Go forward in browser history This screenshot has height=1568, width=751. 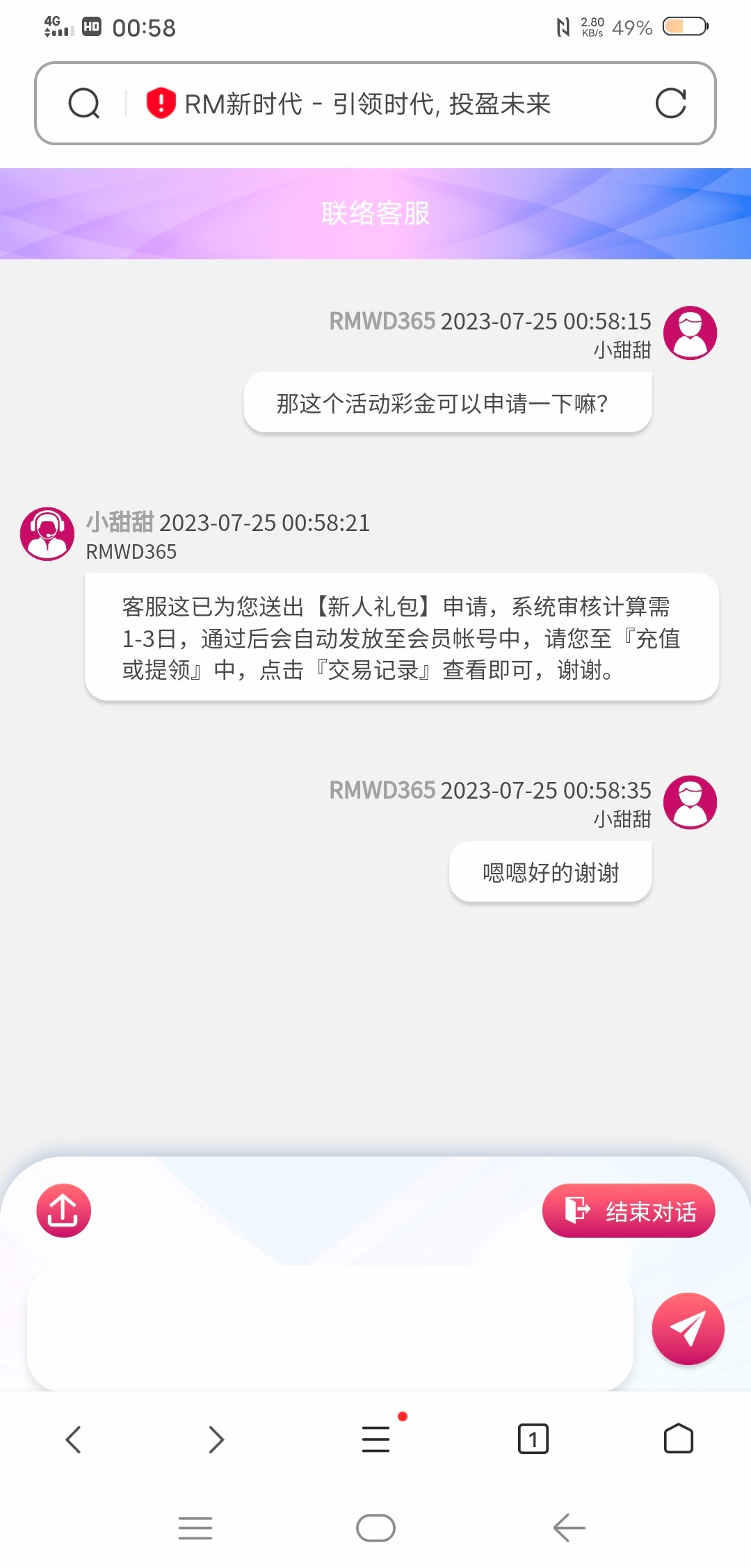216,1439
